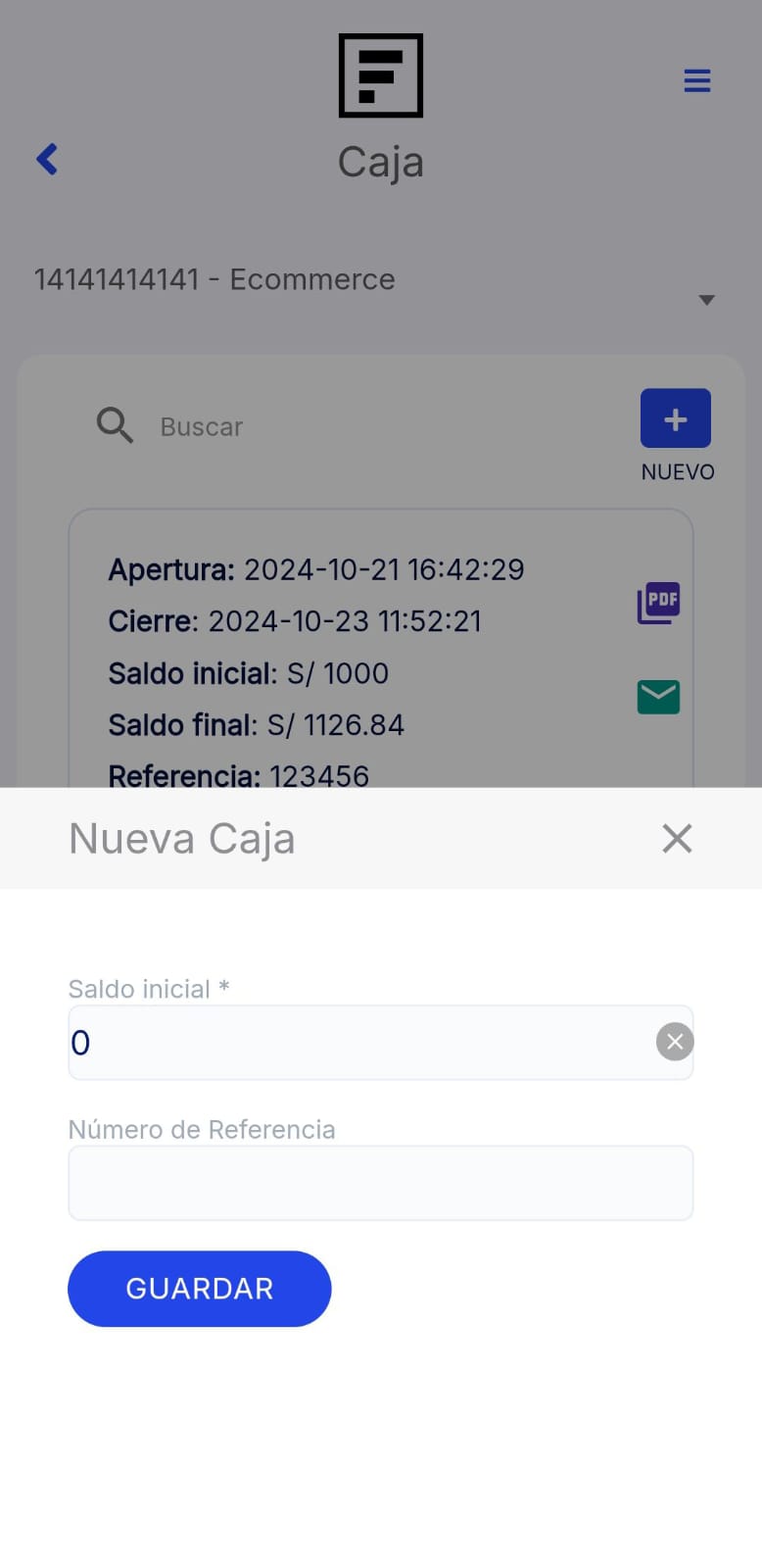Tap the back arrow to leave Caja

click(x=46, y=159)
